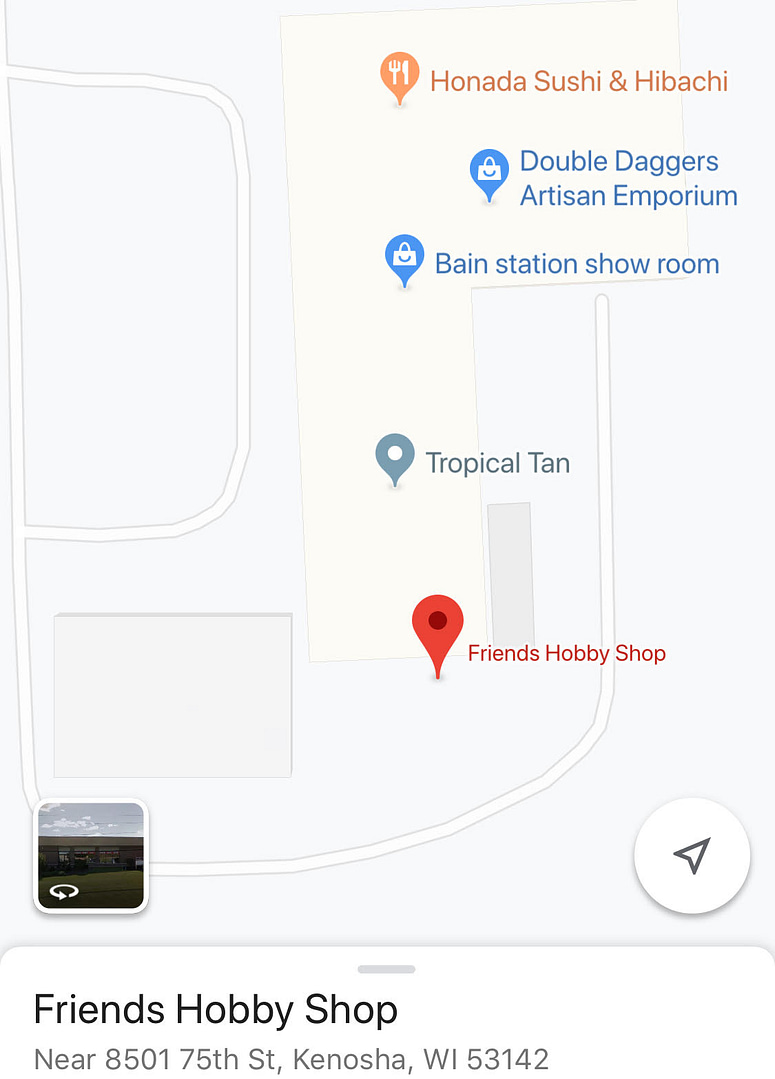Tap the red Friends Hobby Shop pin
The height and width of the screenshot is (1079, 775).
click(437, 629)
